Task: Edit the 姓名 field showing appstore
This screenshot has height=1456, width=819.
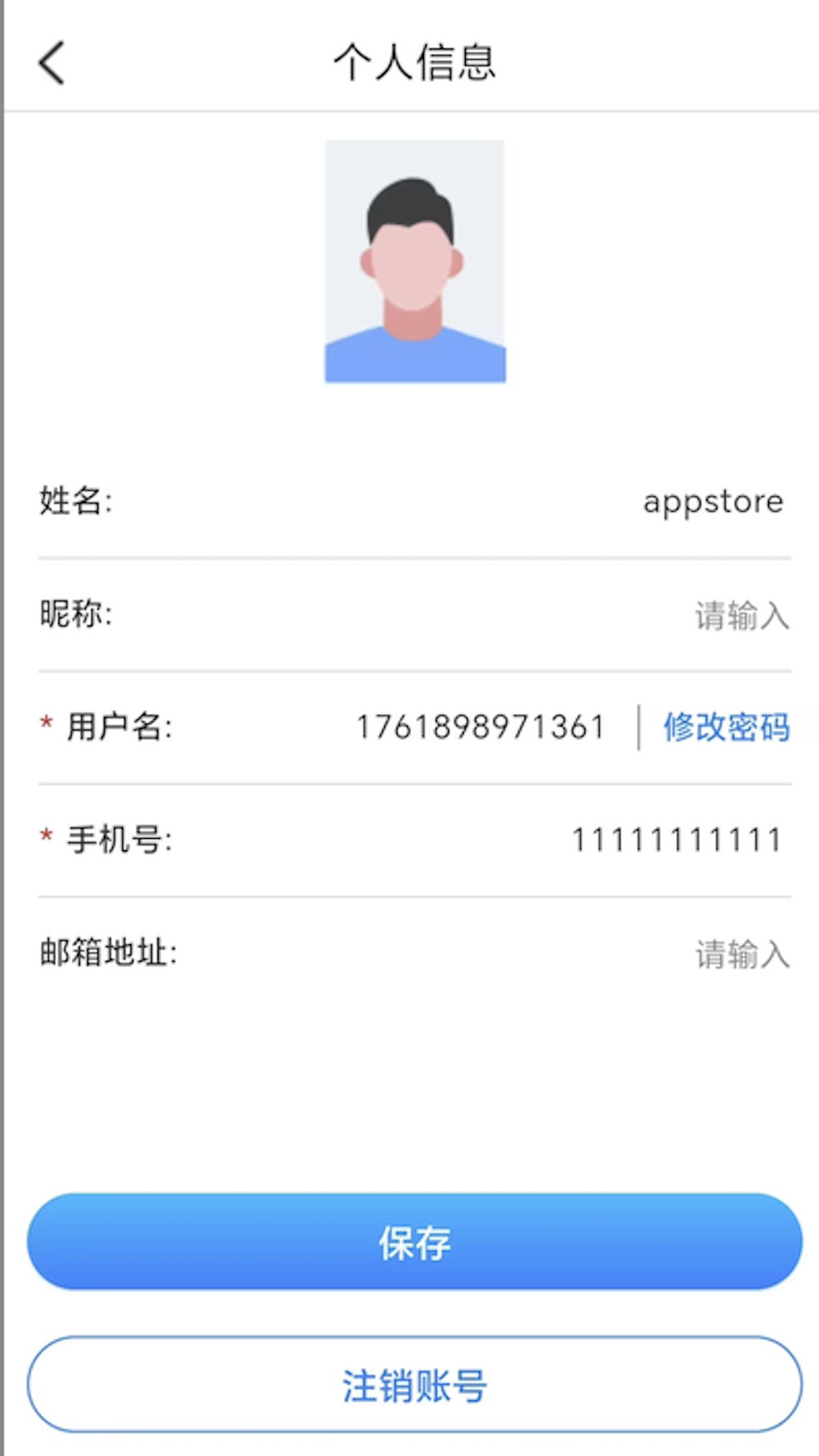Action: coord(712,501)
